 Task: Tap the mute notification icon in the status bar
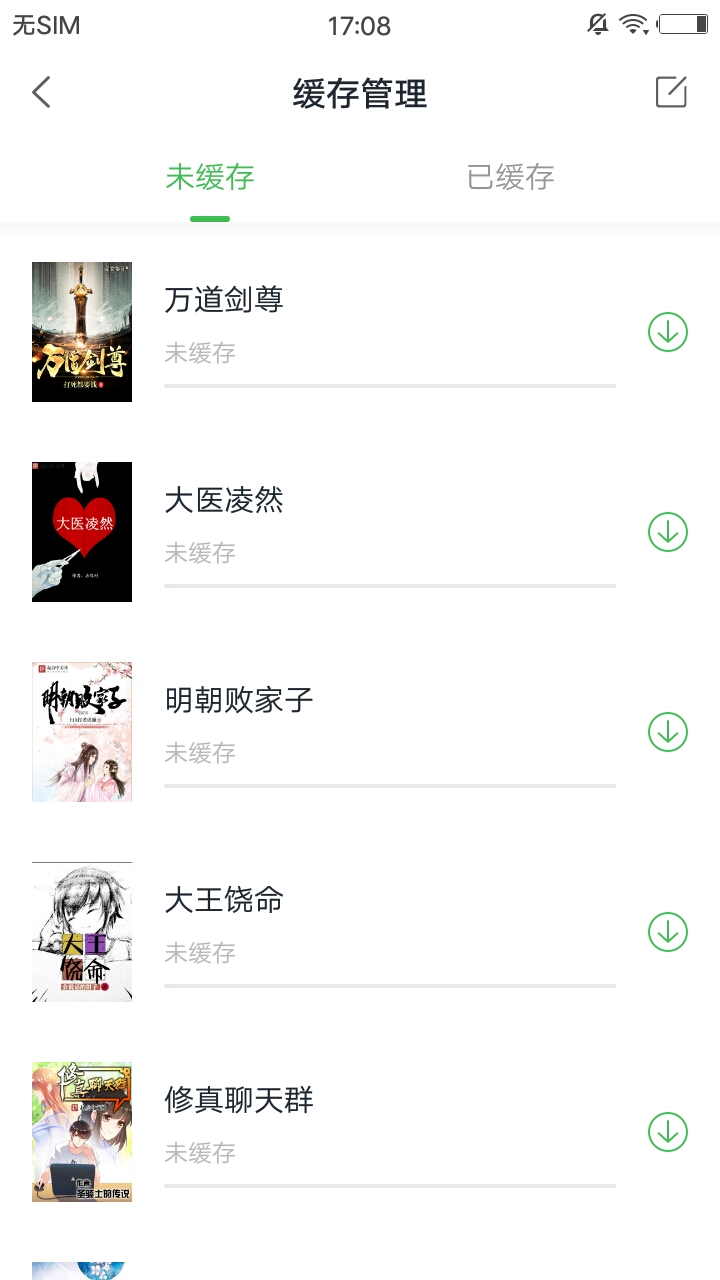point(598,25)
